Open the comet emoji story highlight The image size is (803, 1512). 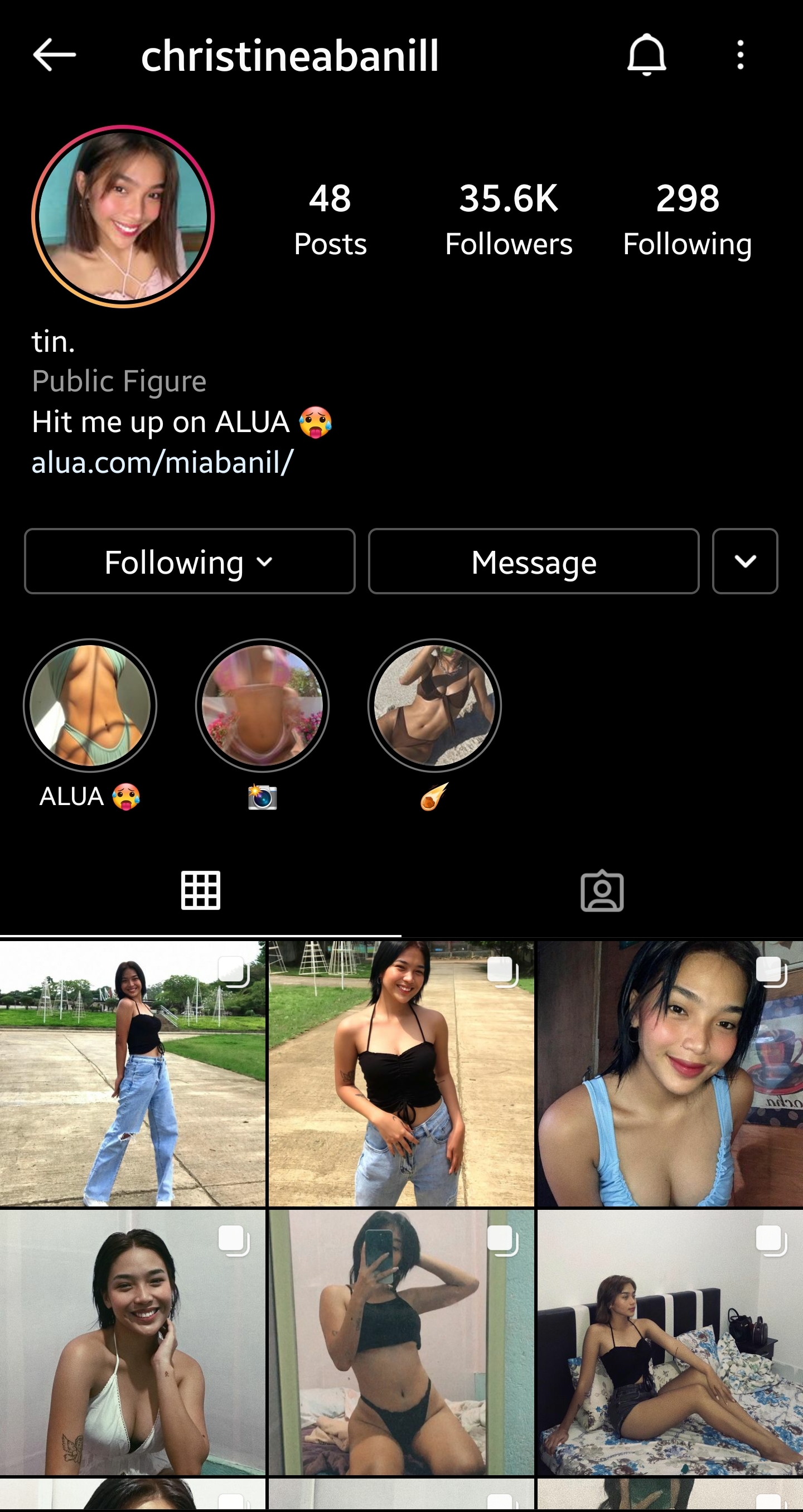point(434,705)
